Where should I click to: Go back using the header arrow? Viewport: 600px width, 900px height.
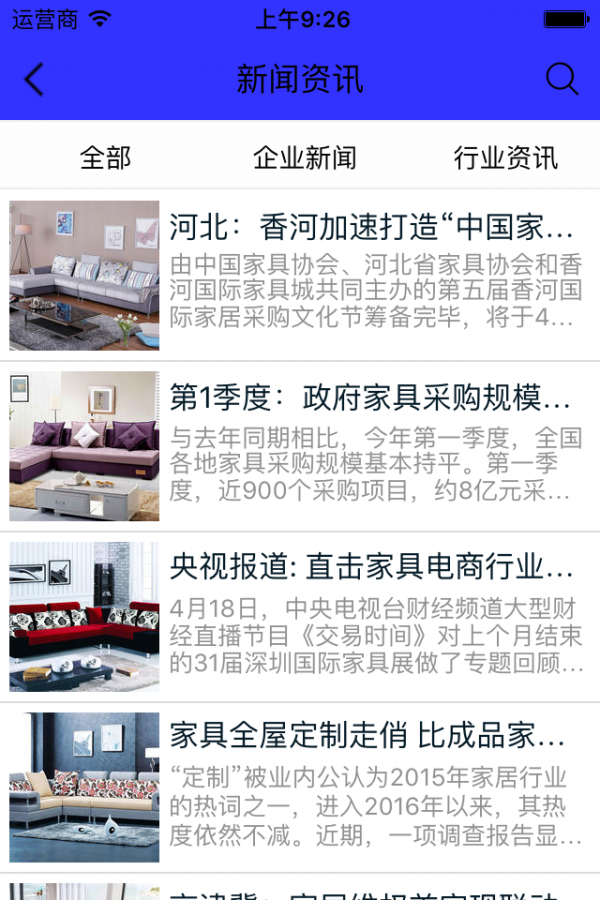pyautogui.click(x=34, y=79)
